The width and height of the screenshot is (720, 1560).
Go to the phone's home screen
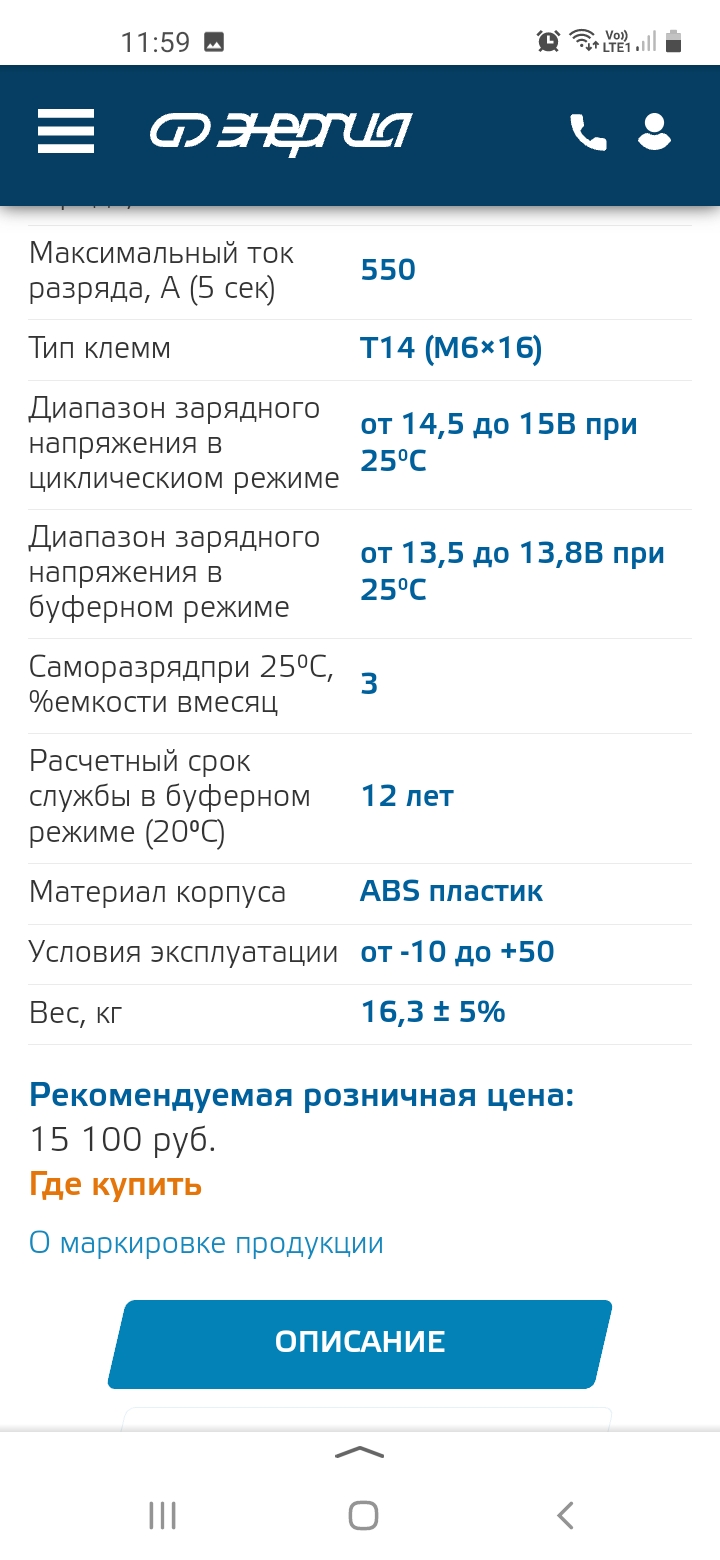coord(363,1515)
